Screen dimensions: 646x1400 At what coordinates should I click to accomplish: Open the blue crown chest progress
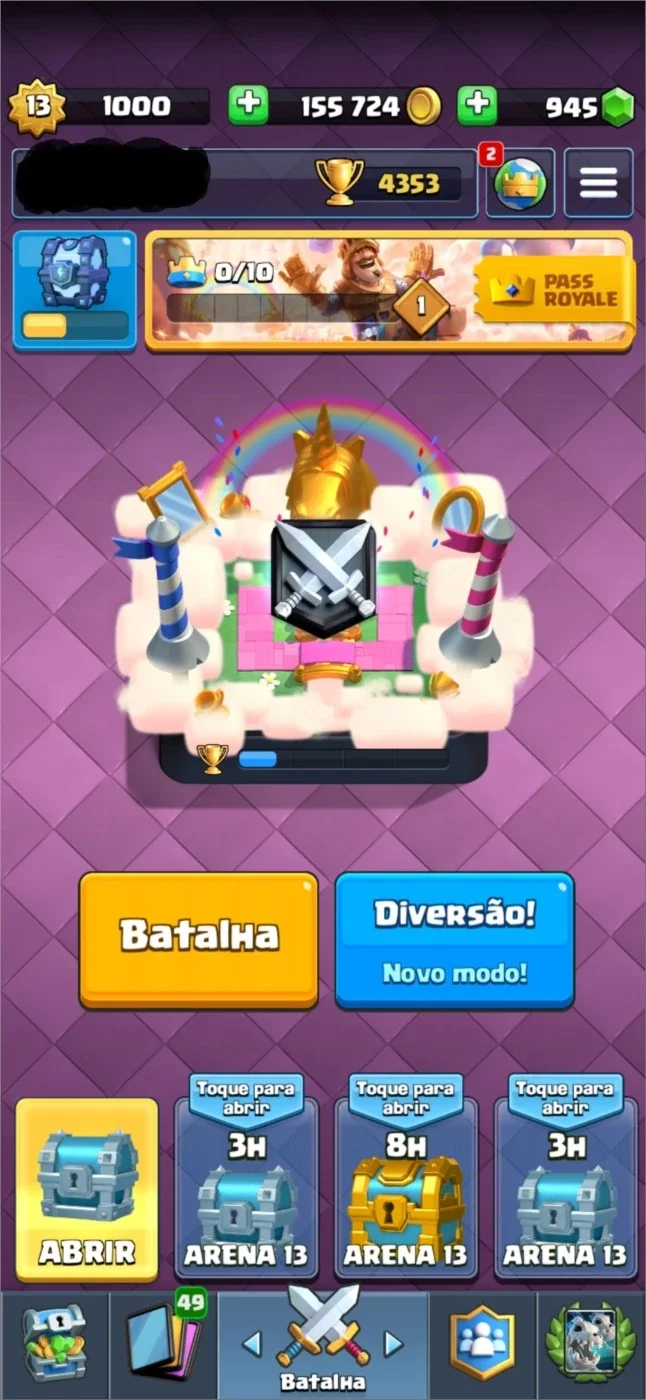click(75, 290)
